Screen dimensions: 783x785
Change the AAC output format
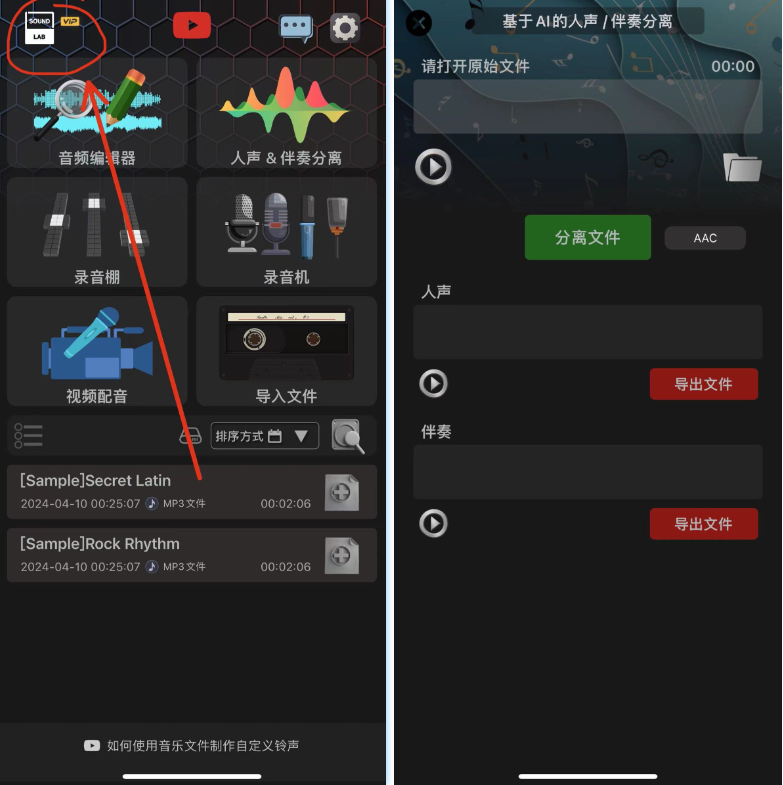coord(705,238)
